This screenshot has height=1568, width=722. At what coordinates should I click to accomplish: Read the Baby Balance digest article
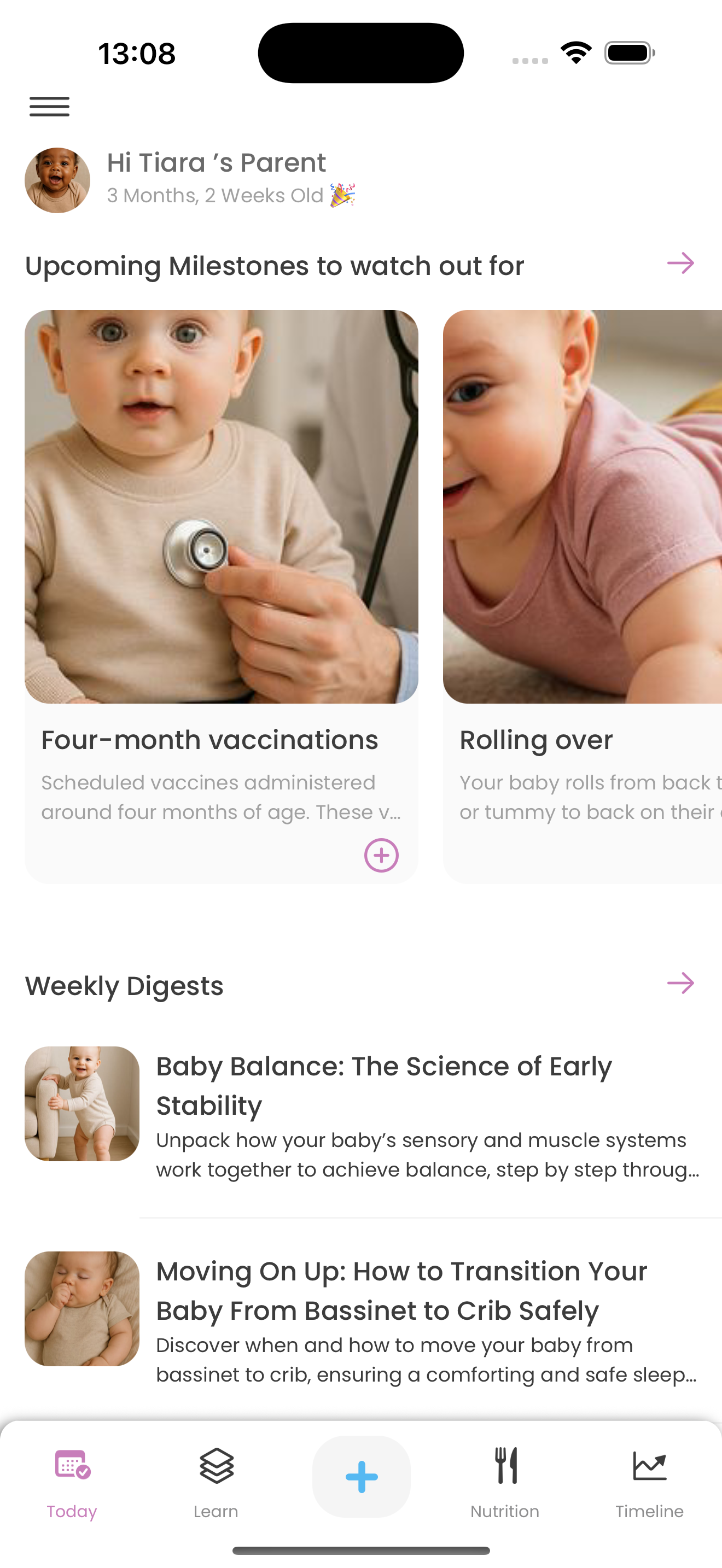click(383, 1105)
